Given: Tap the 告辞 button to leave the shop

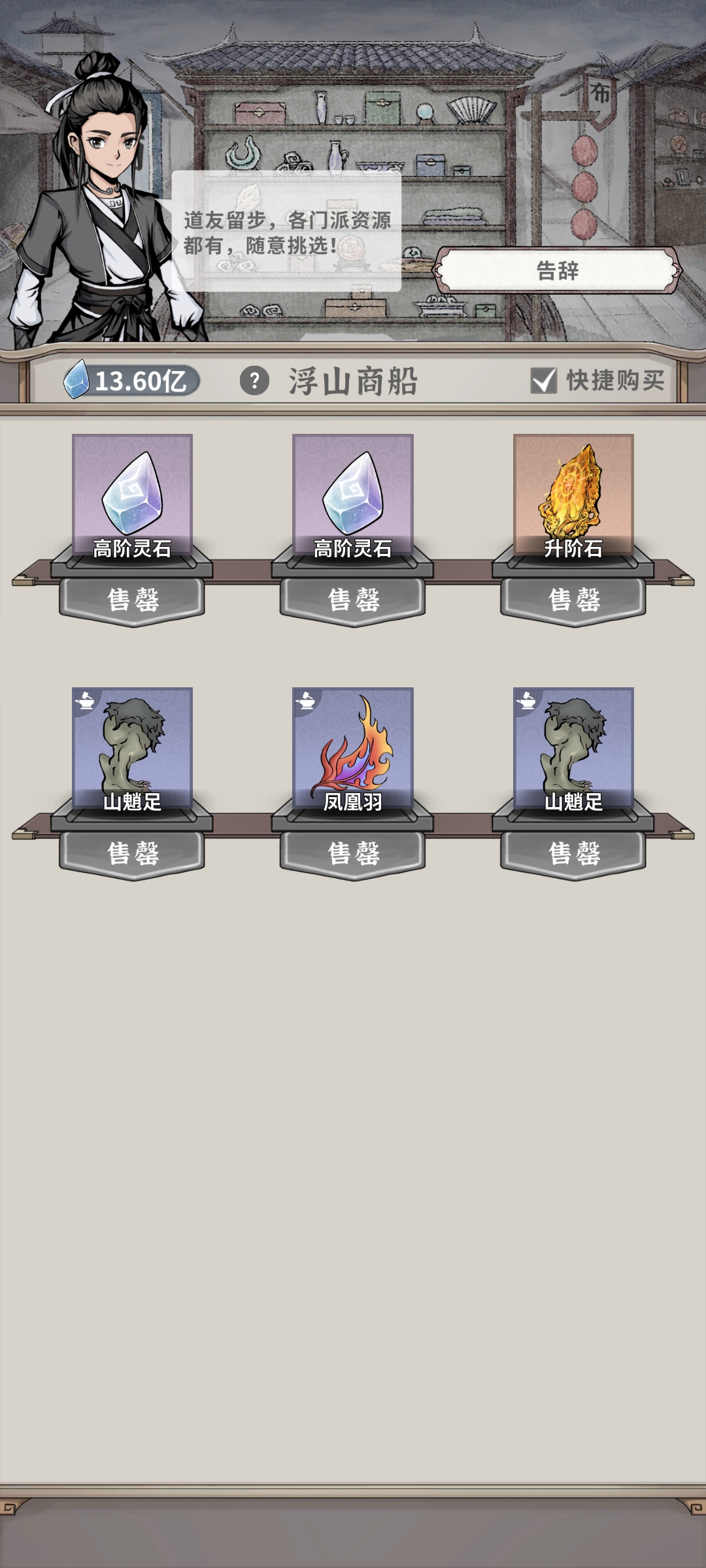Looking at the screenshot, I should coord(558,270).
